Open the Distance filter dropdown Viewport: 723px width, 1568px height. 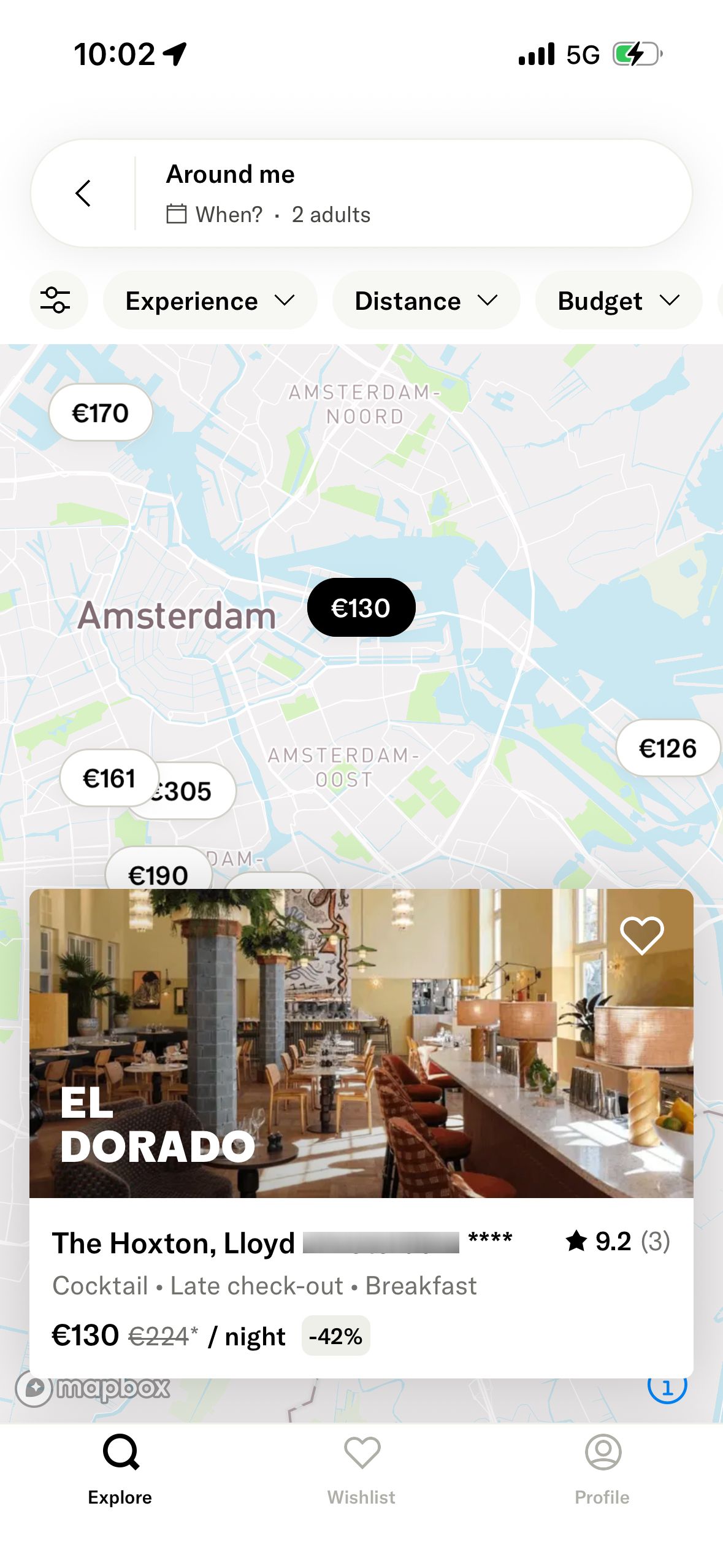click(x=426, y=301)
